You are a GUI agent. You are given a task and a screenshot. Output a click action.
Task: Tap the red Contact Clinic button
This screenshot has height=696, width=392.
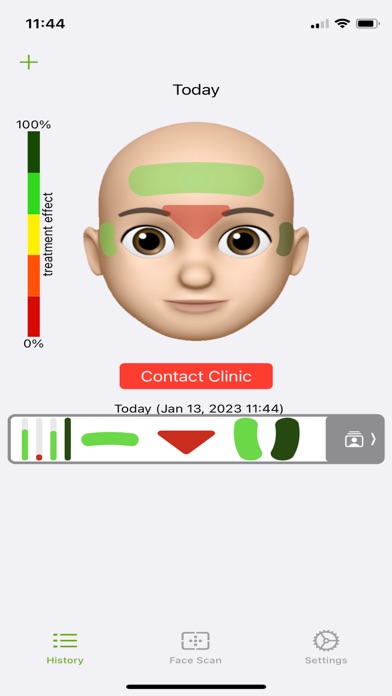(196, 376)
